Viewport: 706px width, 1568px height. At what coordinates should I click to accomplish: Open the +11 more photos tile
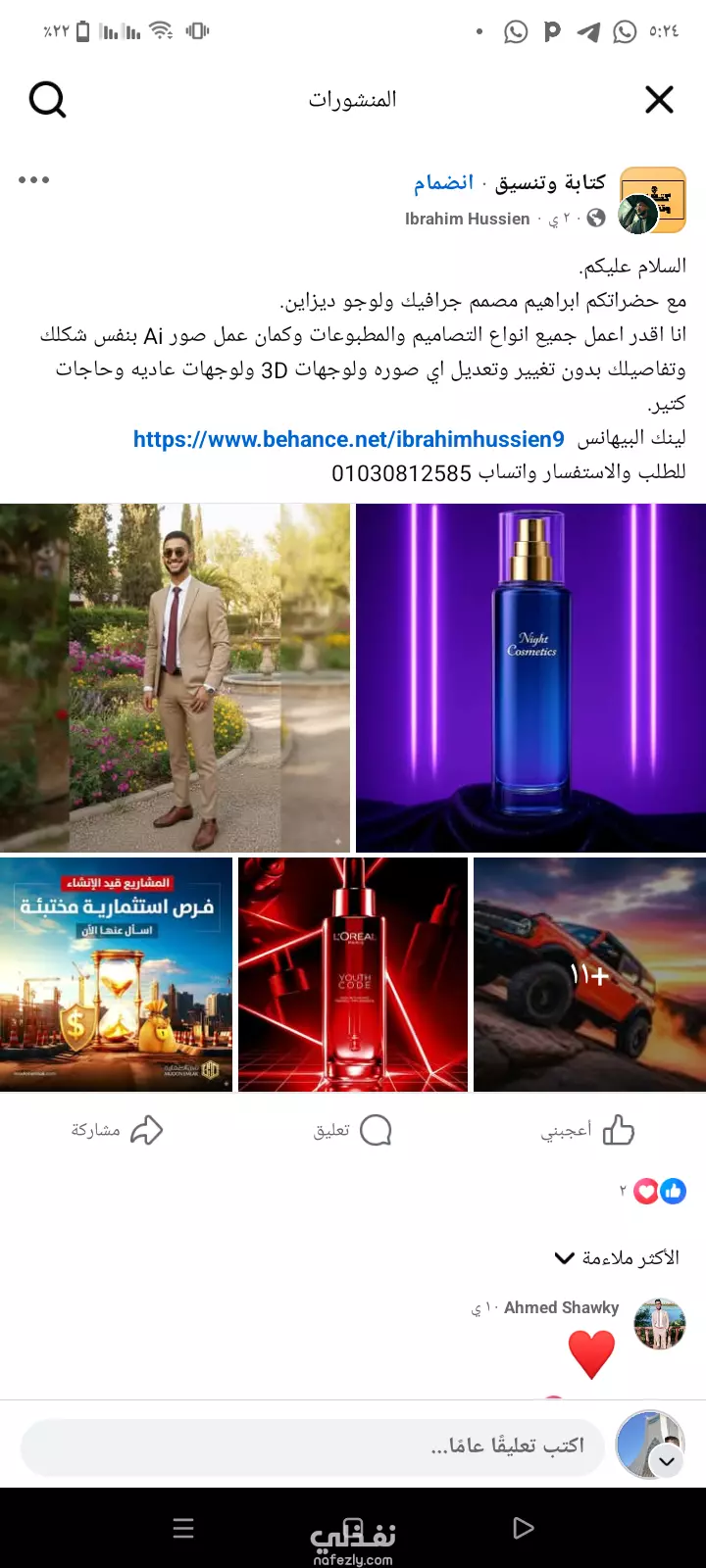coord(589,974)
